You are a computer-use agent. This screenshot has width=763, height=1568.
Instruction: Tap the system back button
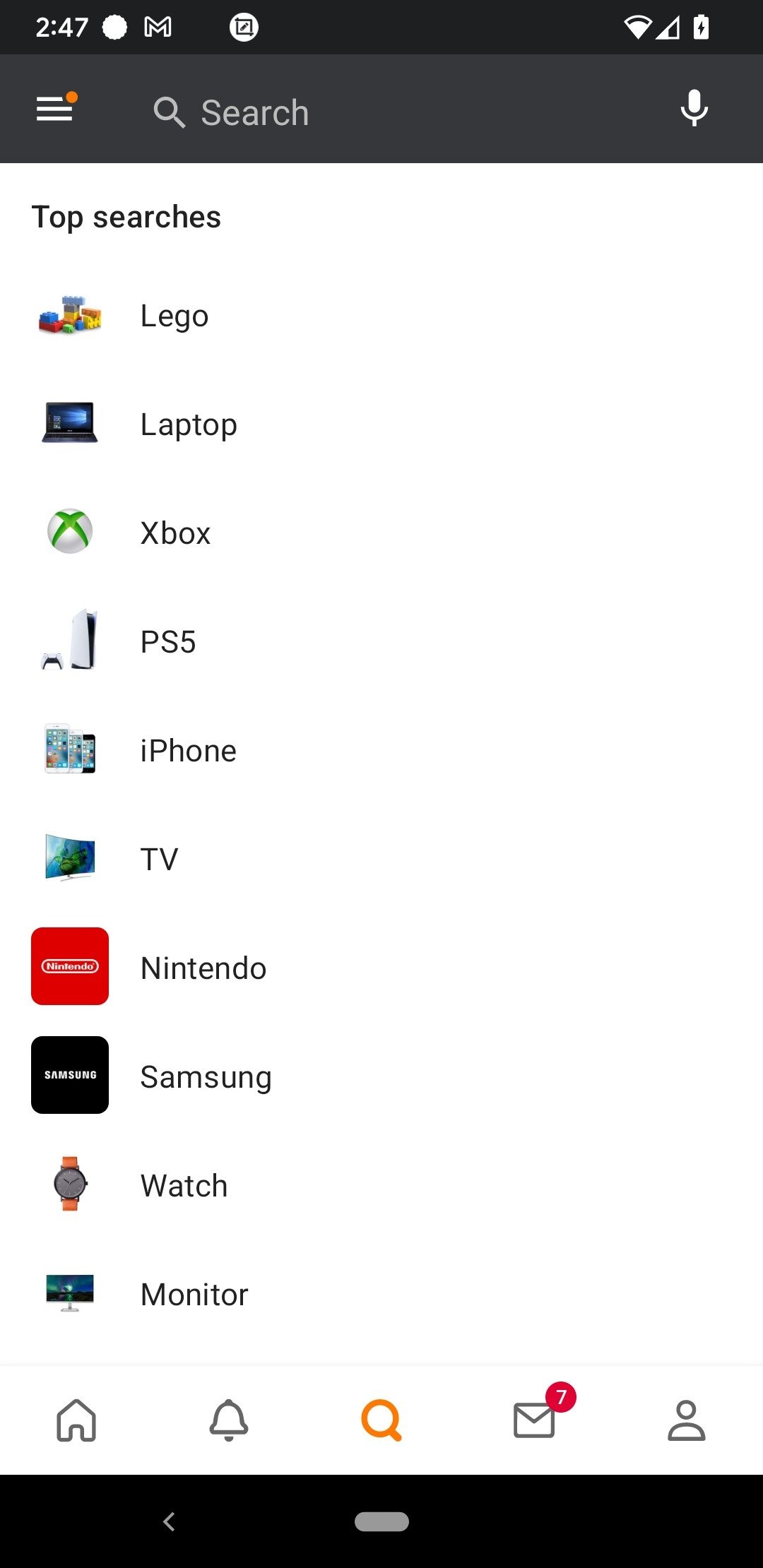pyautogui.click(x=169, y=1521)
